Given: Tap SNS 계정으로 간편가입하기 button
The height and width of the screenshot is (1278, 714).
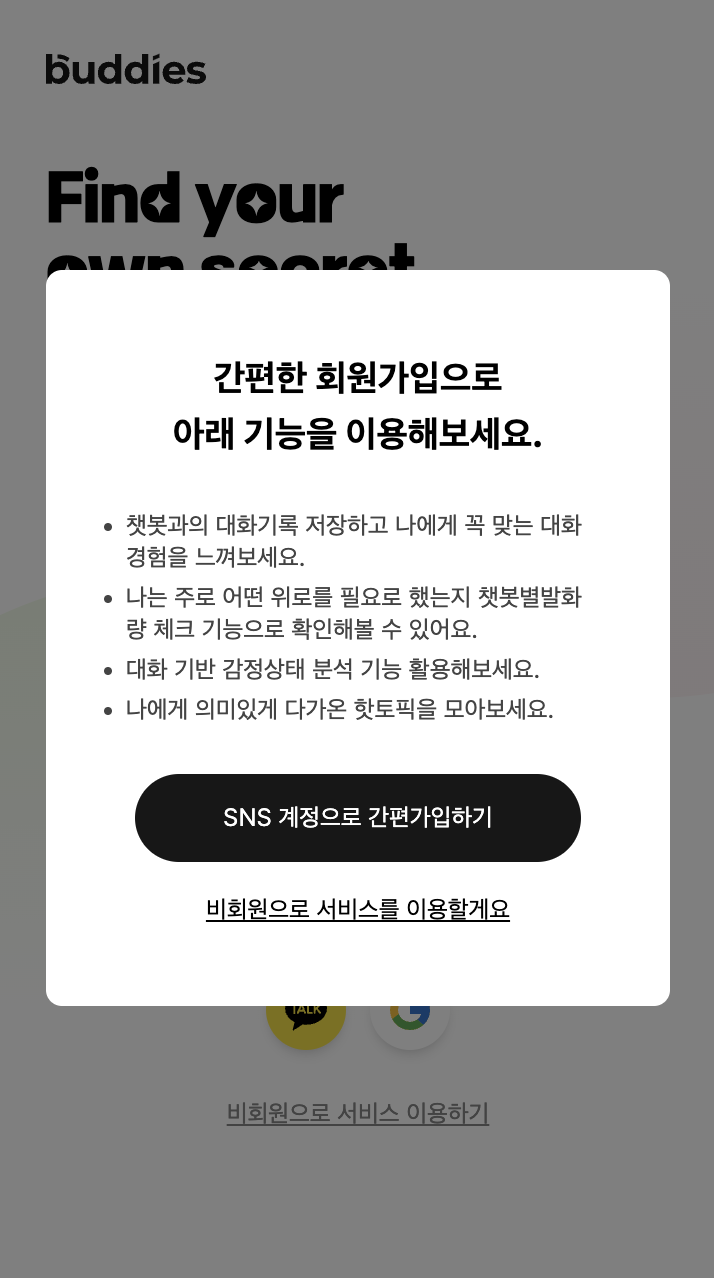Looking at the screenshot, I should pos(357,817).
